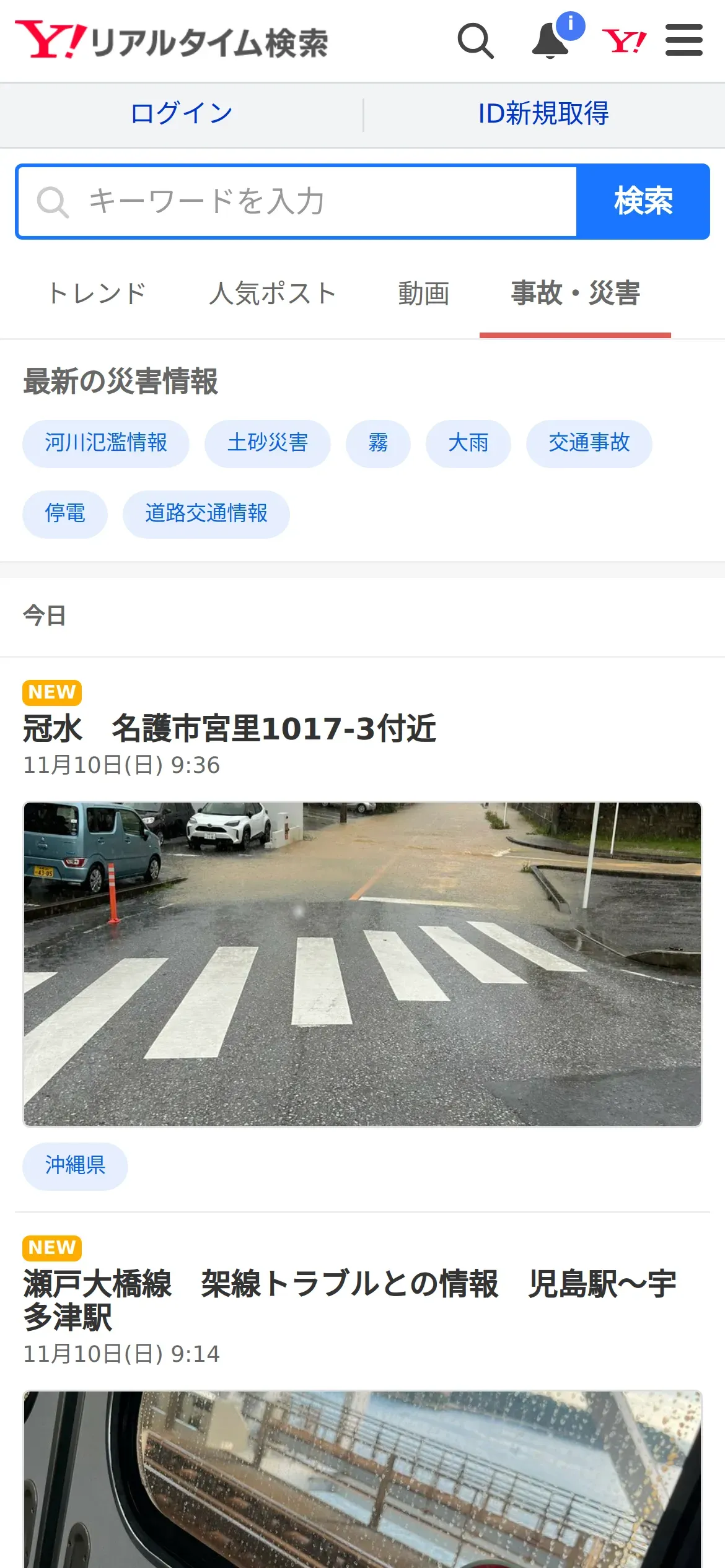Switch to the 人気ポスト tab

[x=273, y=294]
